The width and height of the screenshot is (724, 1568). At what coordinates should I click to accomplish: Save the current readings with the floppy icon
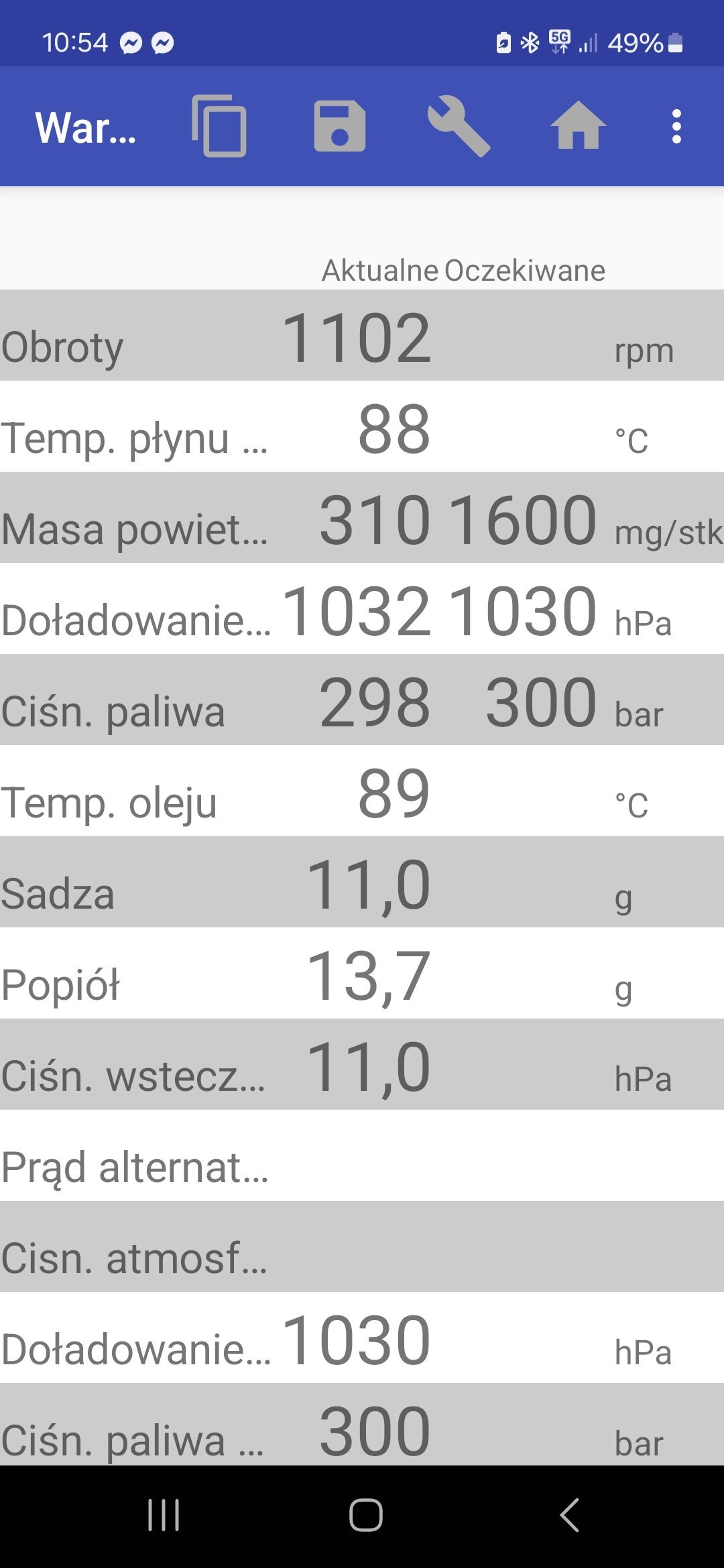340,126
